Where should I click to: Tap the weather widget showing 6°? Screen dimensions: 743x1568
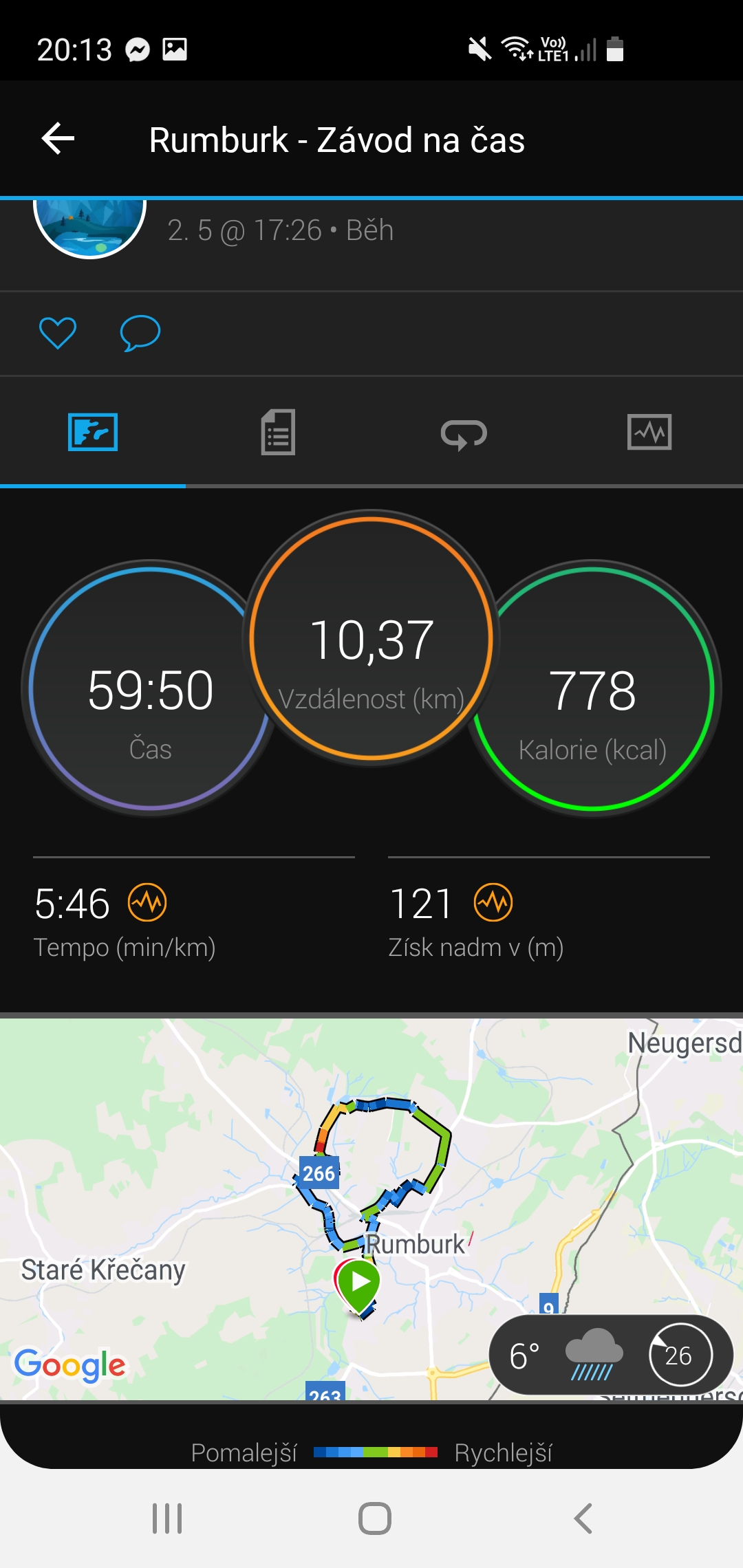coord(611,1355)
